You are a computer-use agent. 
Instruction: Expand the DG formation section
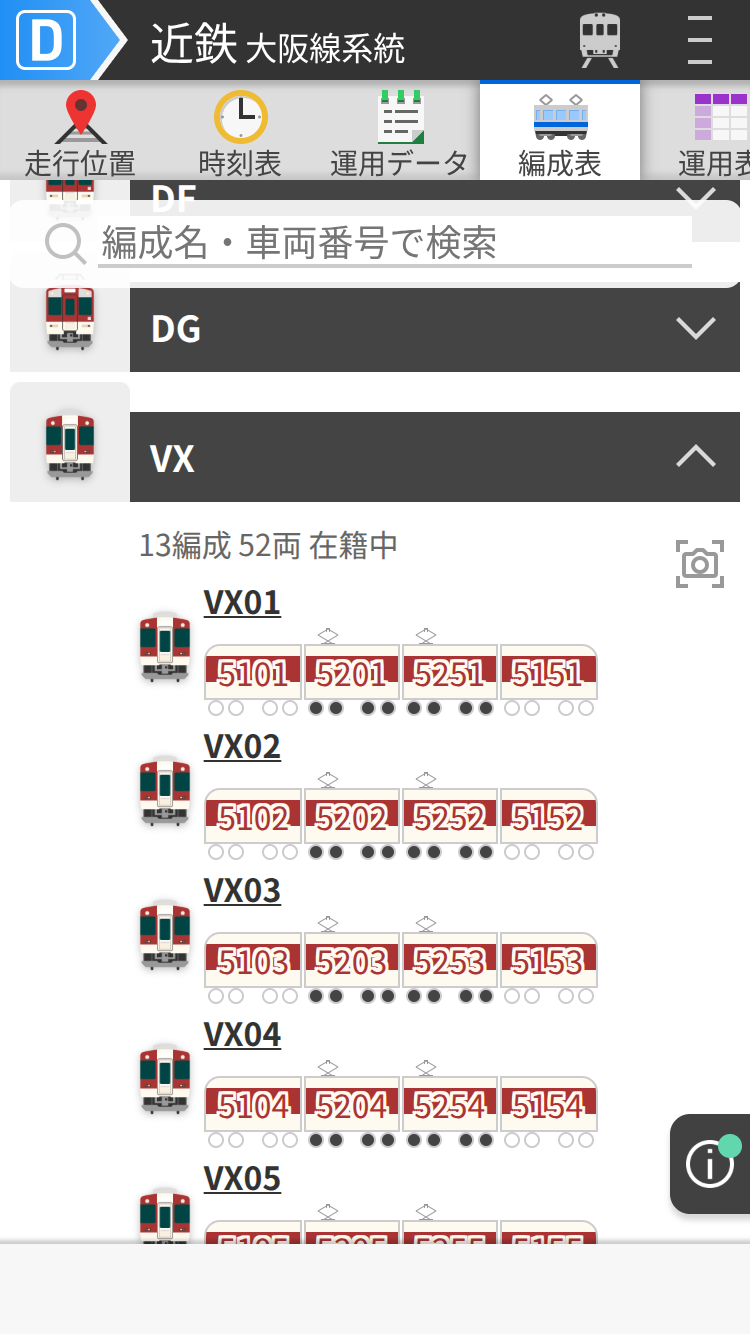coord(435,328)
